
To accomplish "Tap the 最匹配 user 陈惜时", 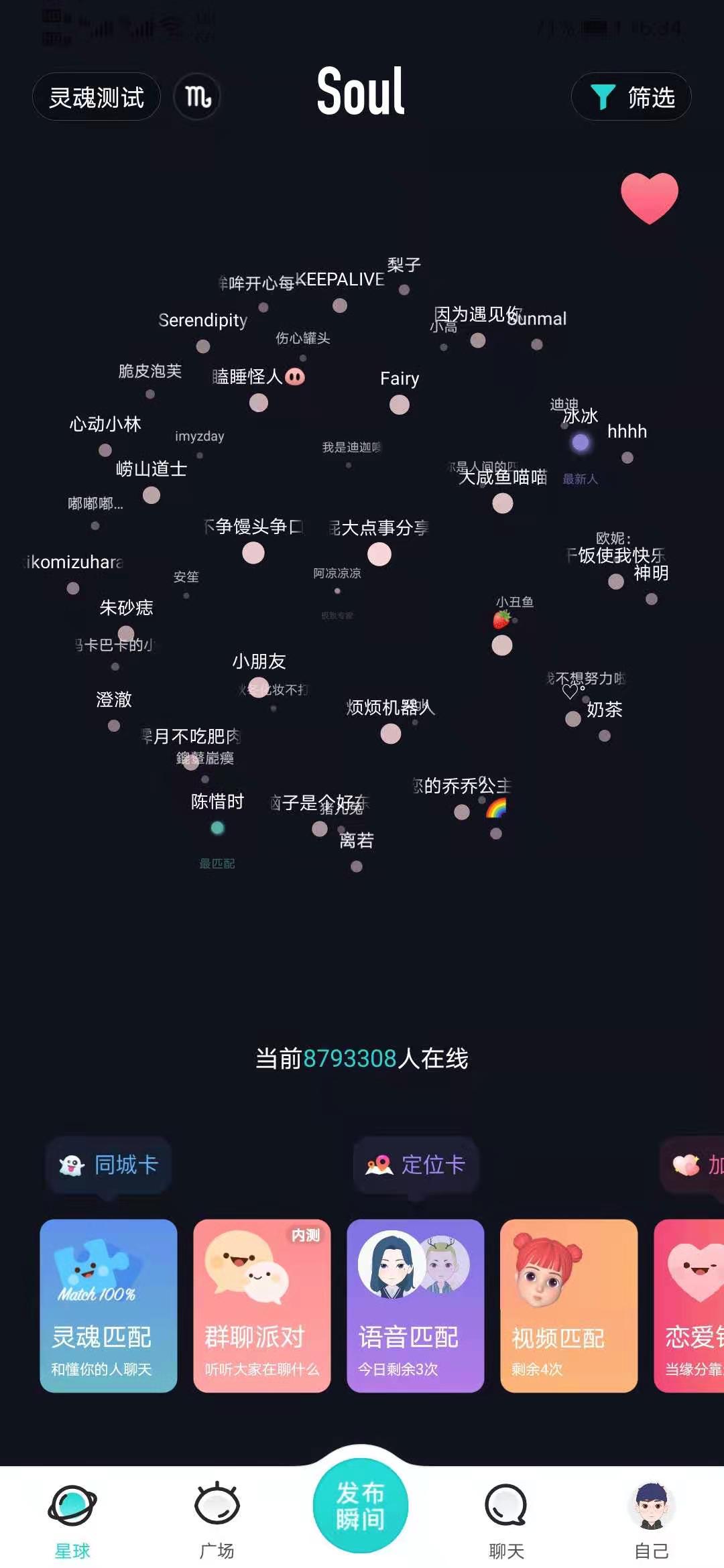I will [x=216, y=828].
